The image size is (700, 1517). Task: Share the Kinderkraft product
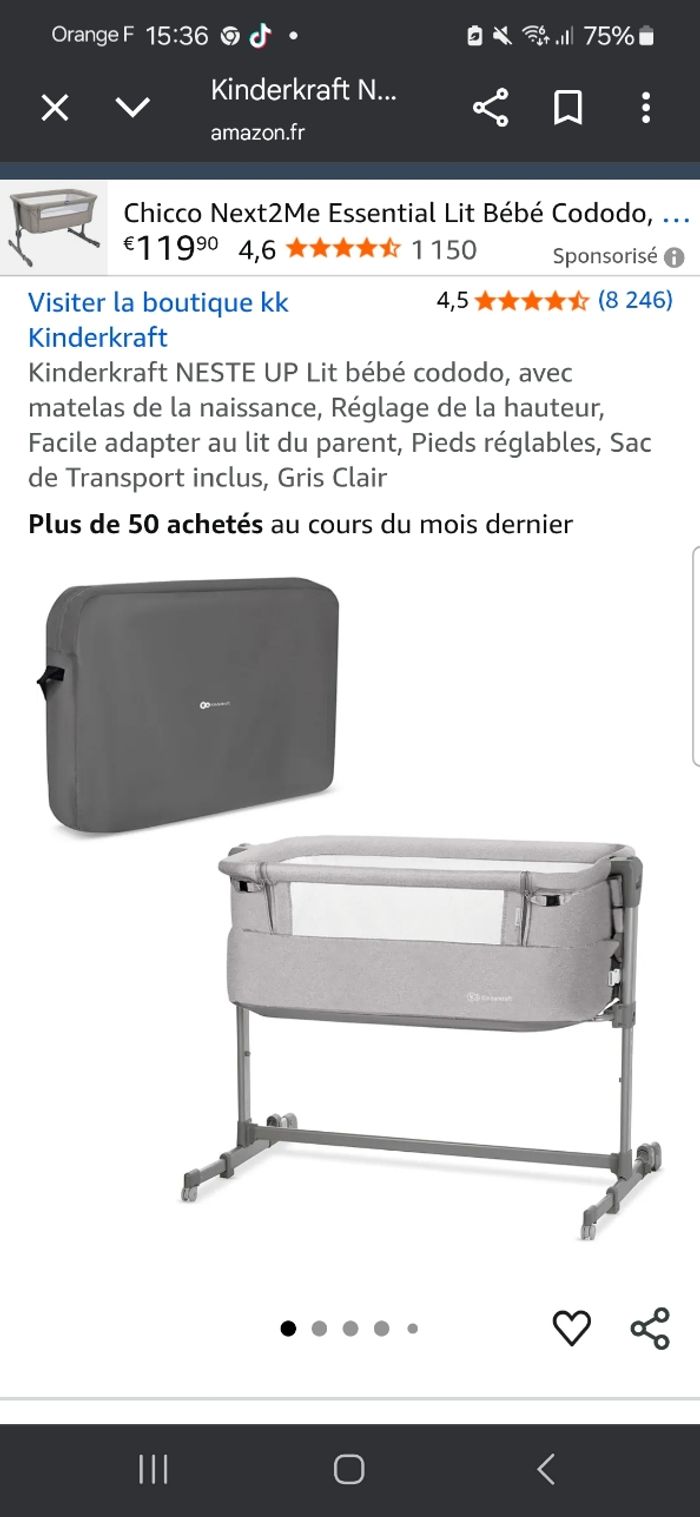click(x=650, y=1328)
